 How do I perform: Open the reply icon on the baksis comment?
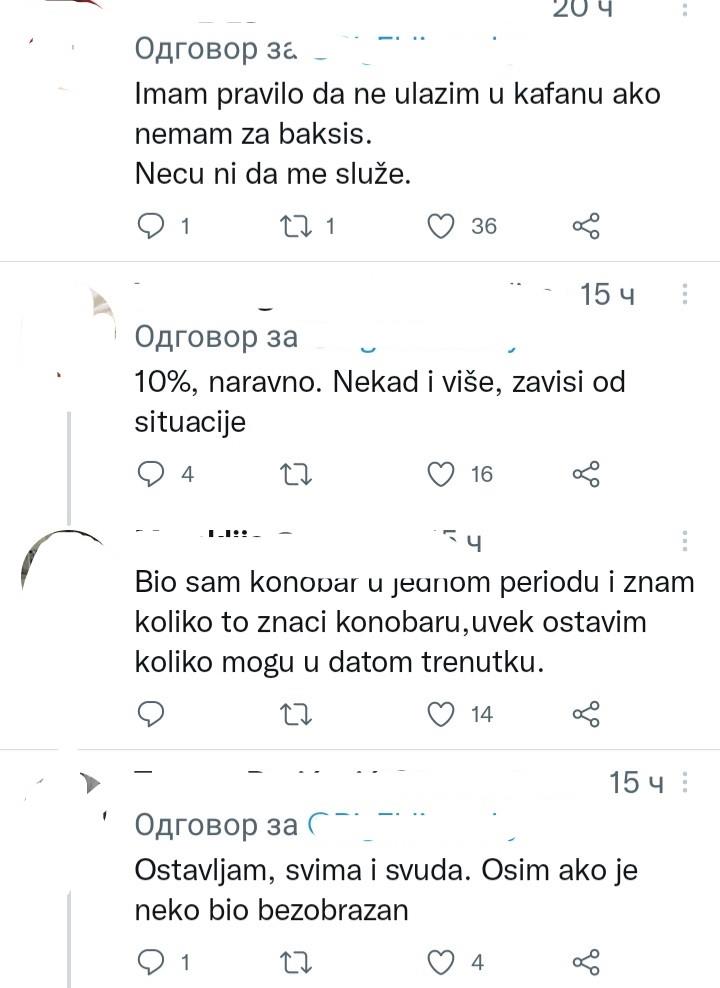tap(150, 226)
